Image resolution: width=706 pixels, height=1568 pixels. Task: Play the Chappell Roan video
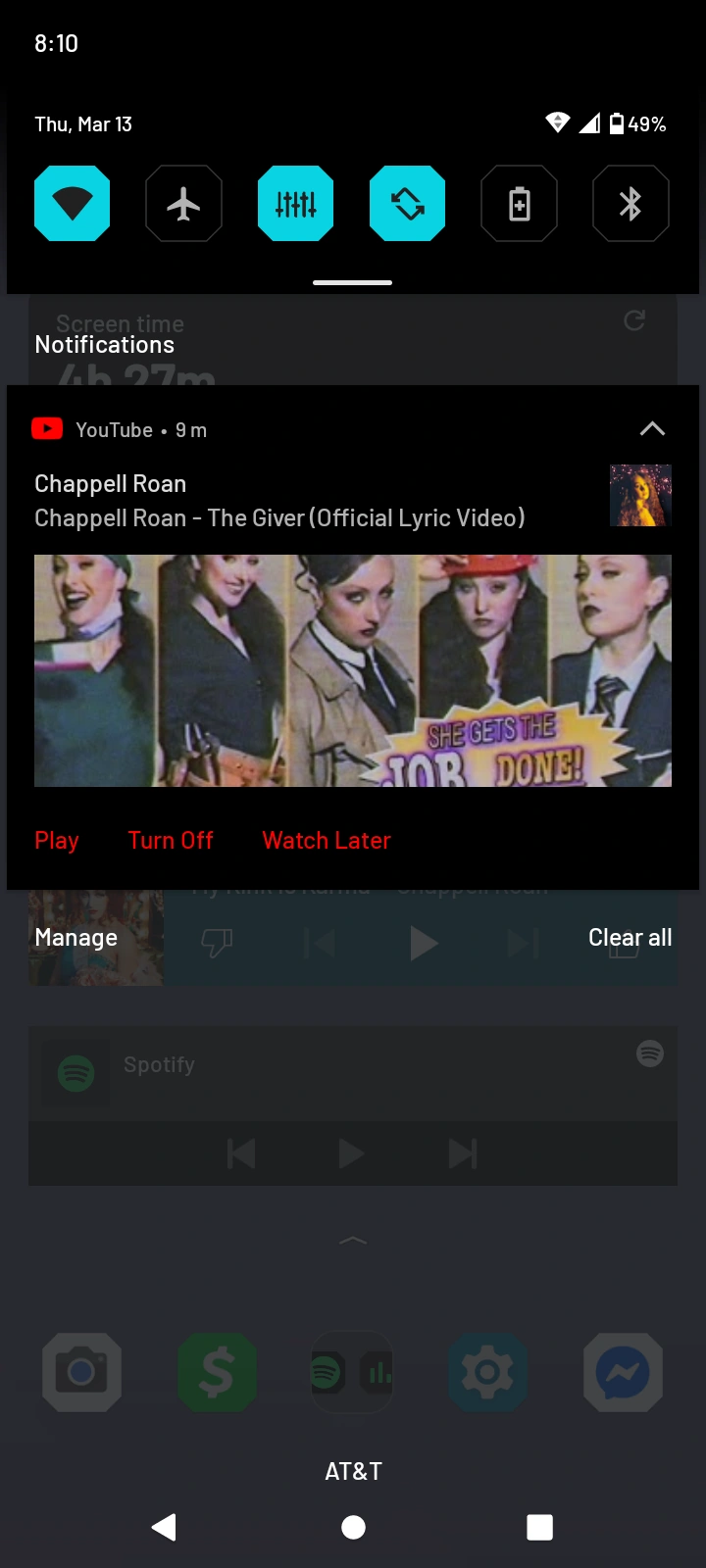[57, 841]
